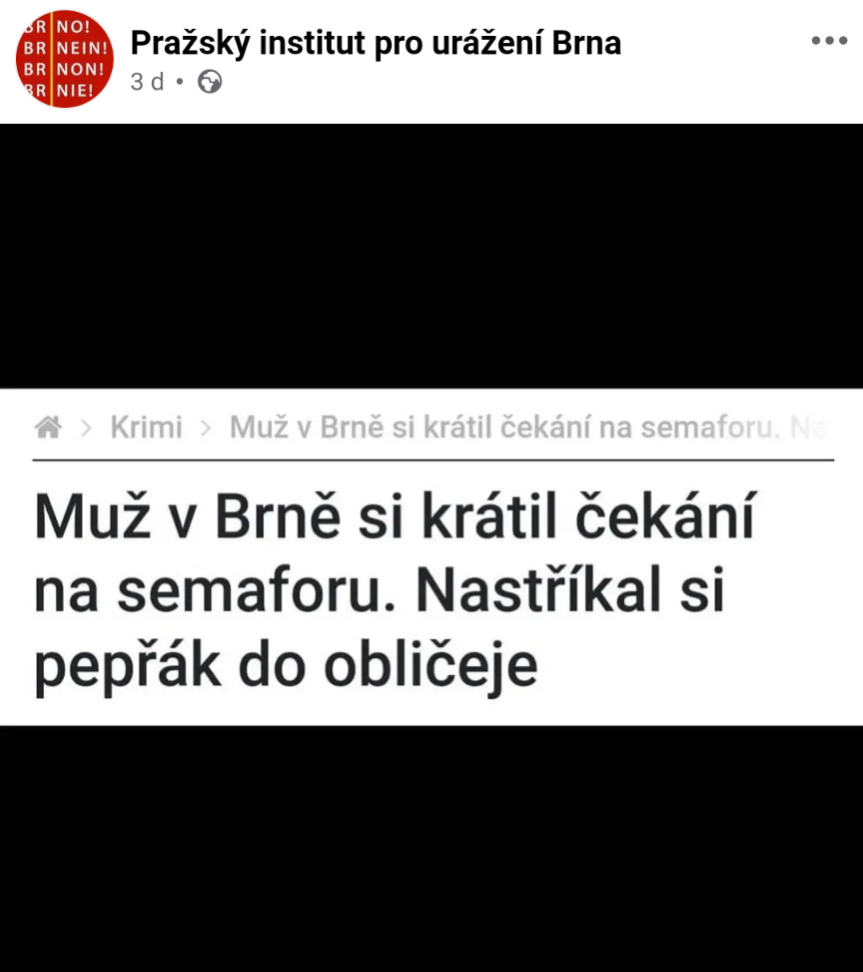Open the posted headline image full screen

point(431,556)
